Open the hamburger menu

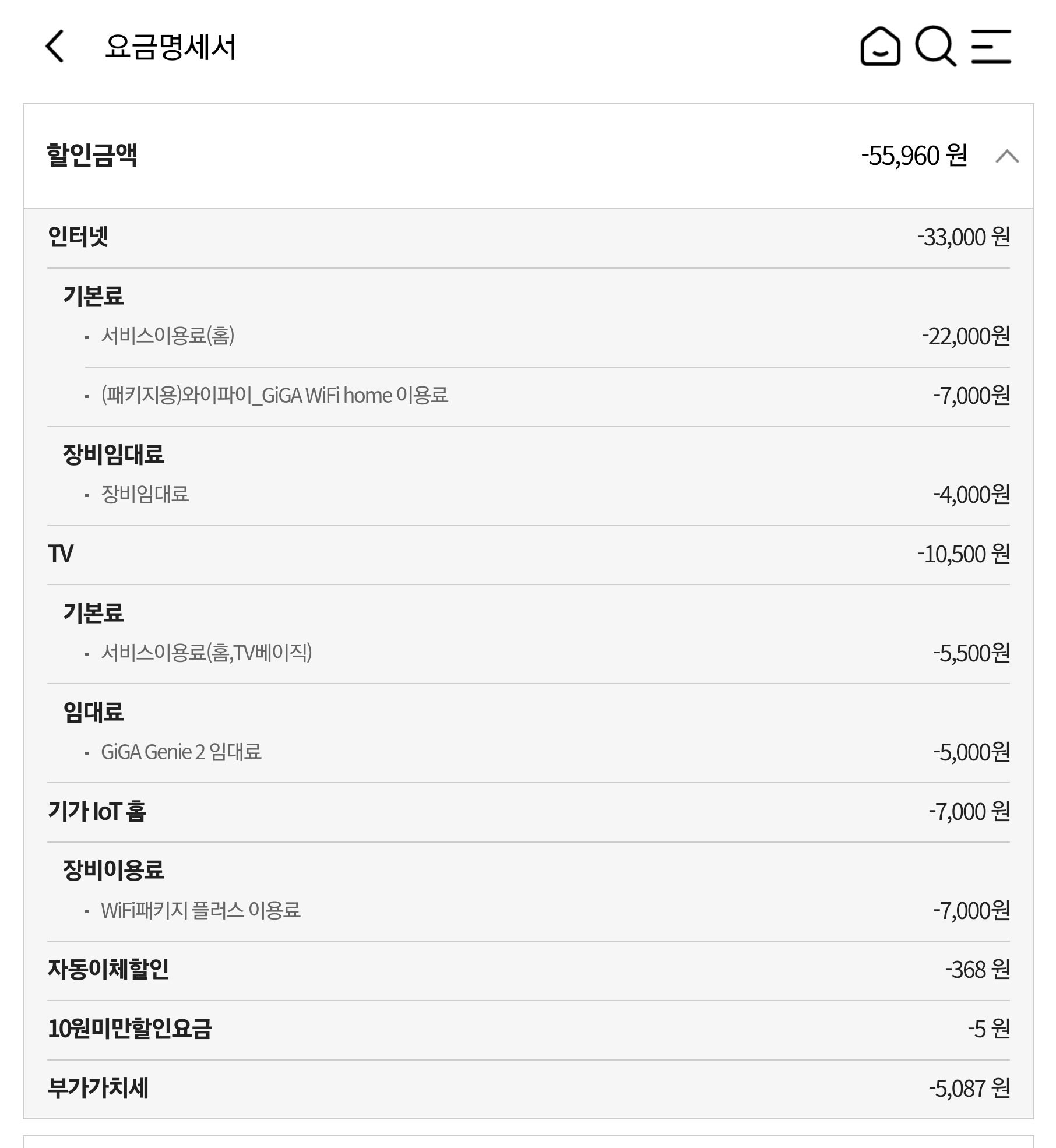(x=991, y=47)
